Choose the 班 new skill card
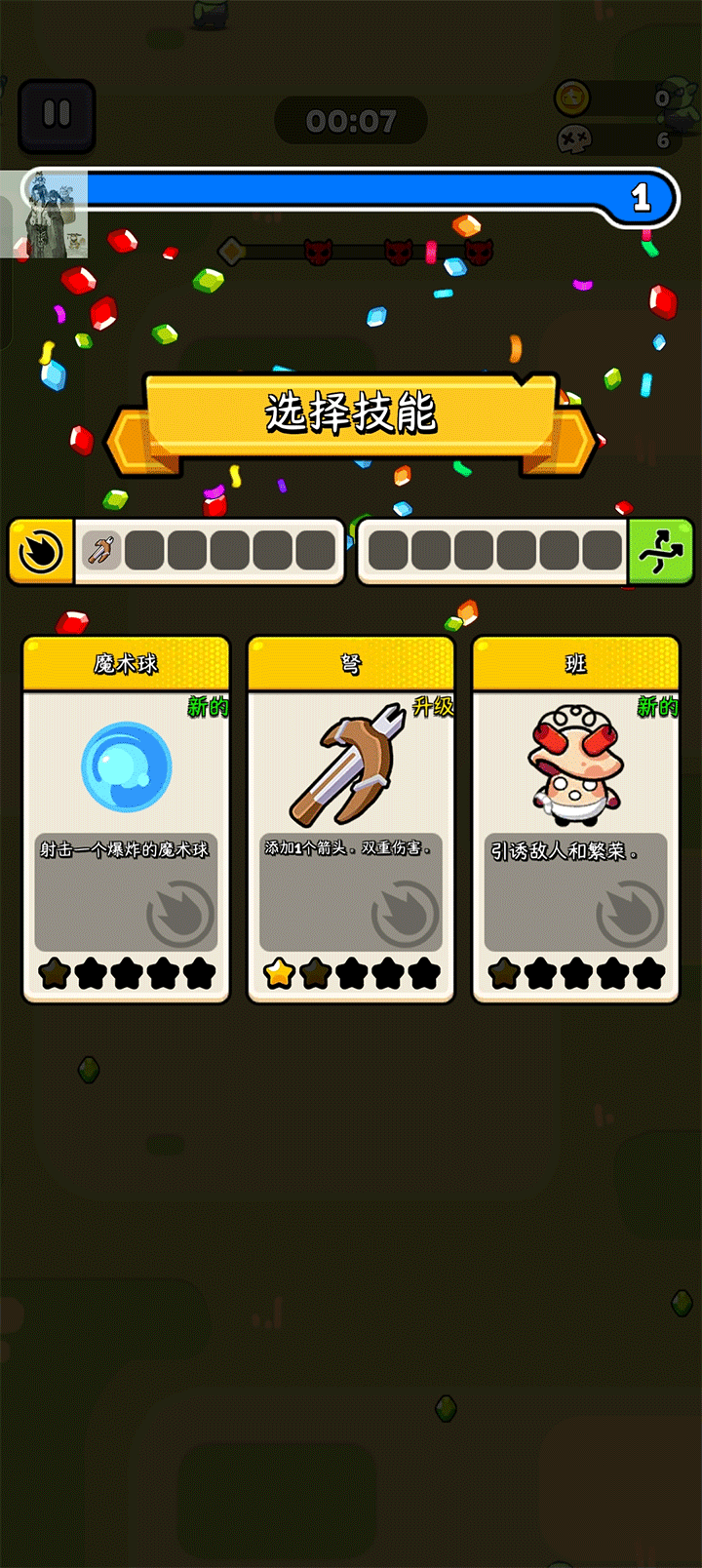702x1568 pixels. 575,819
